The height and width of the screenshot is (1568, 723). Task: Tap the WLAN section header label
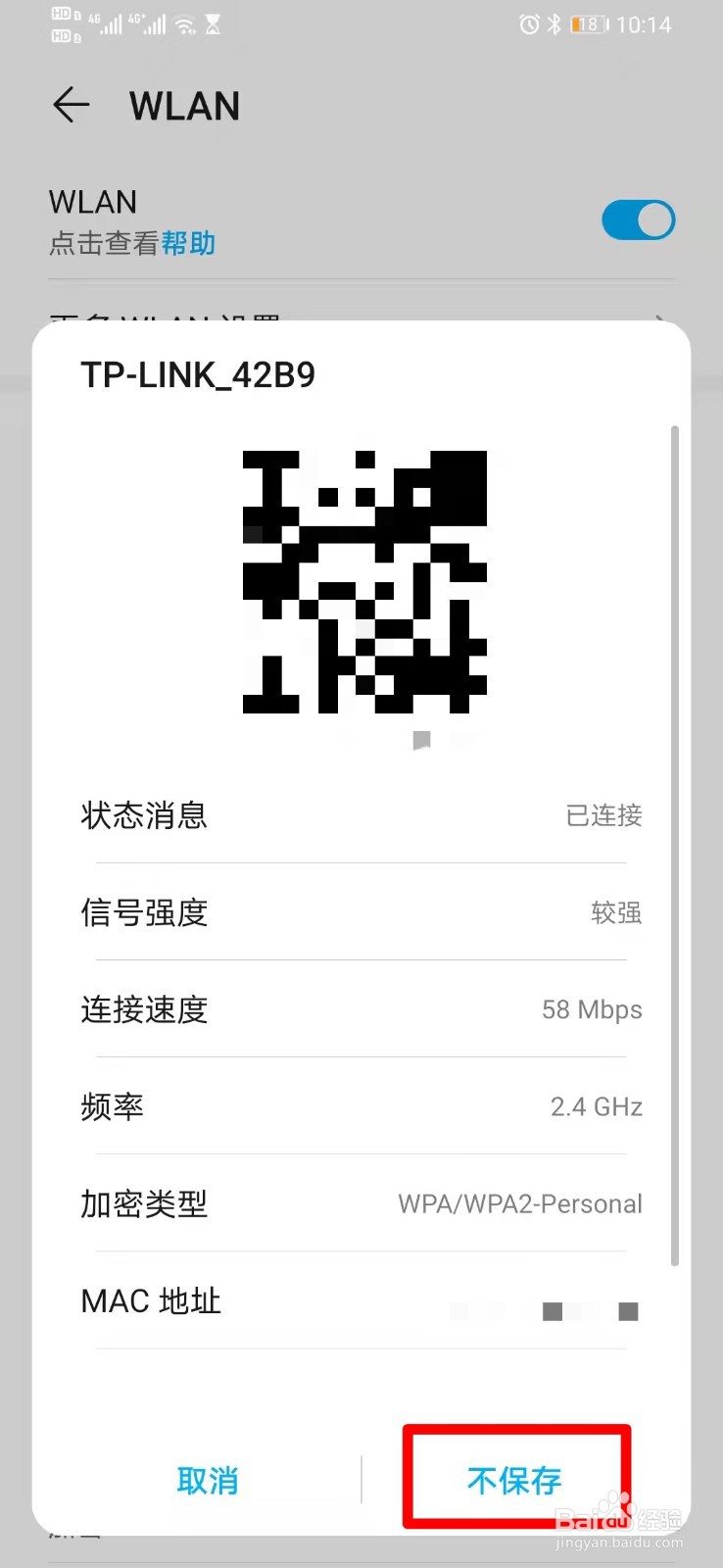click(x=93, y=202)
